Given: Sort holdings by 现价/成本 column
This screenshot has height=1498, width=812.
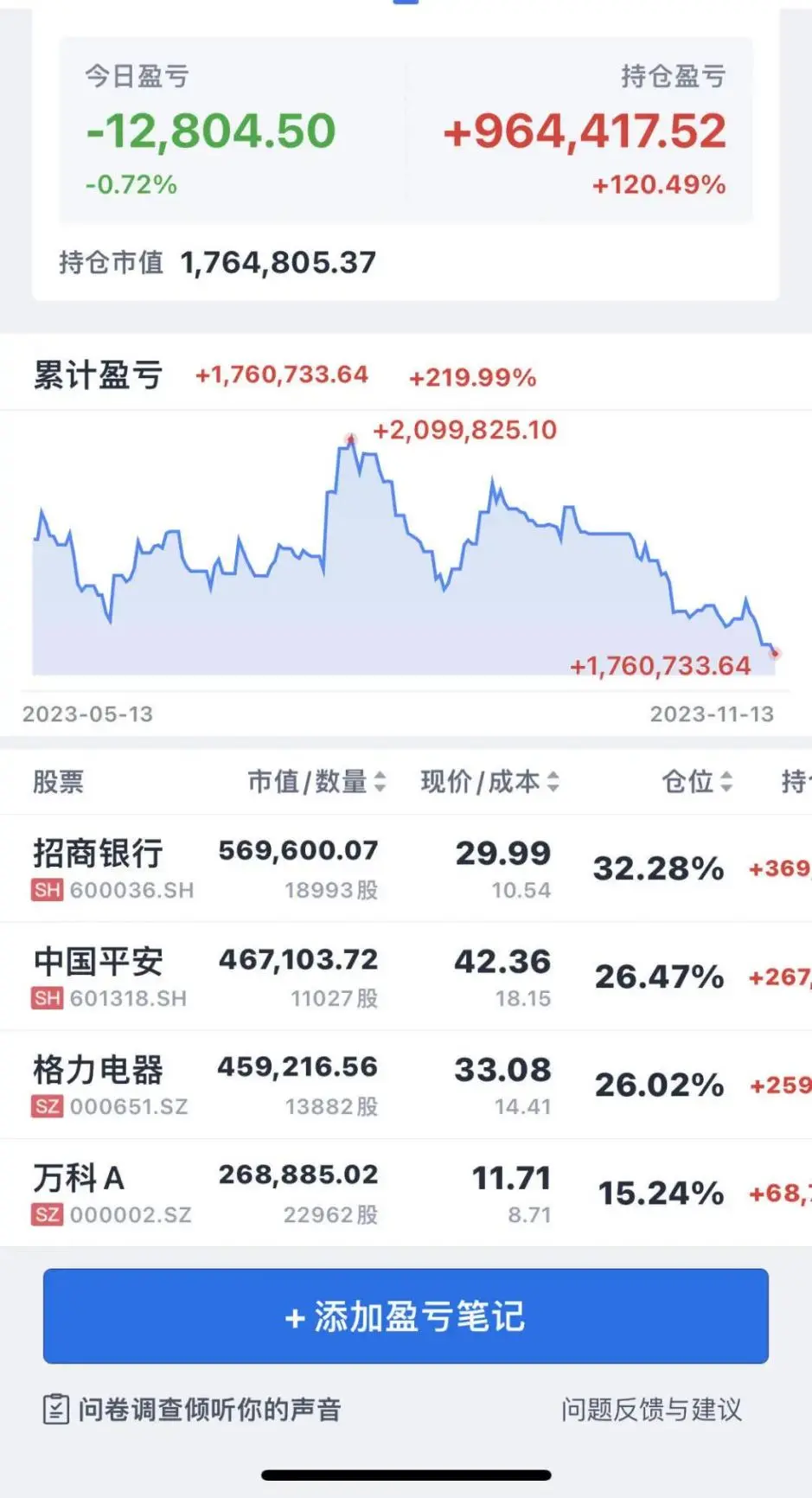Looking at the screenshot, I should (x=489, y=782).
